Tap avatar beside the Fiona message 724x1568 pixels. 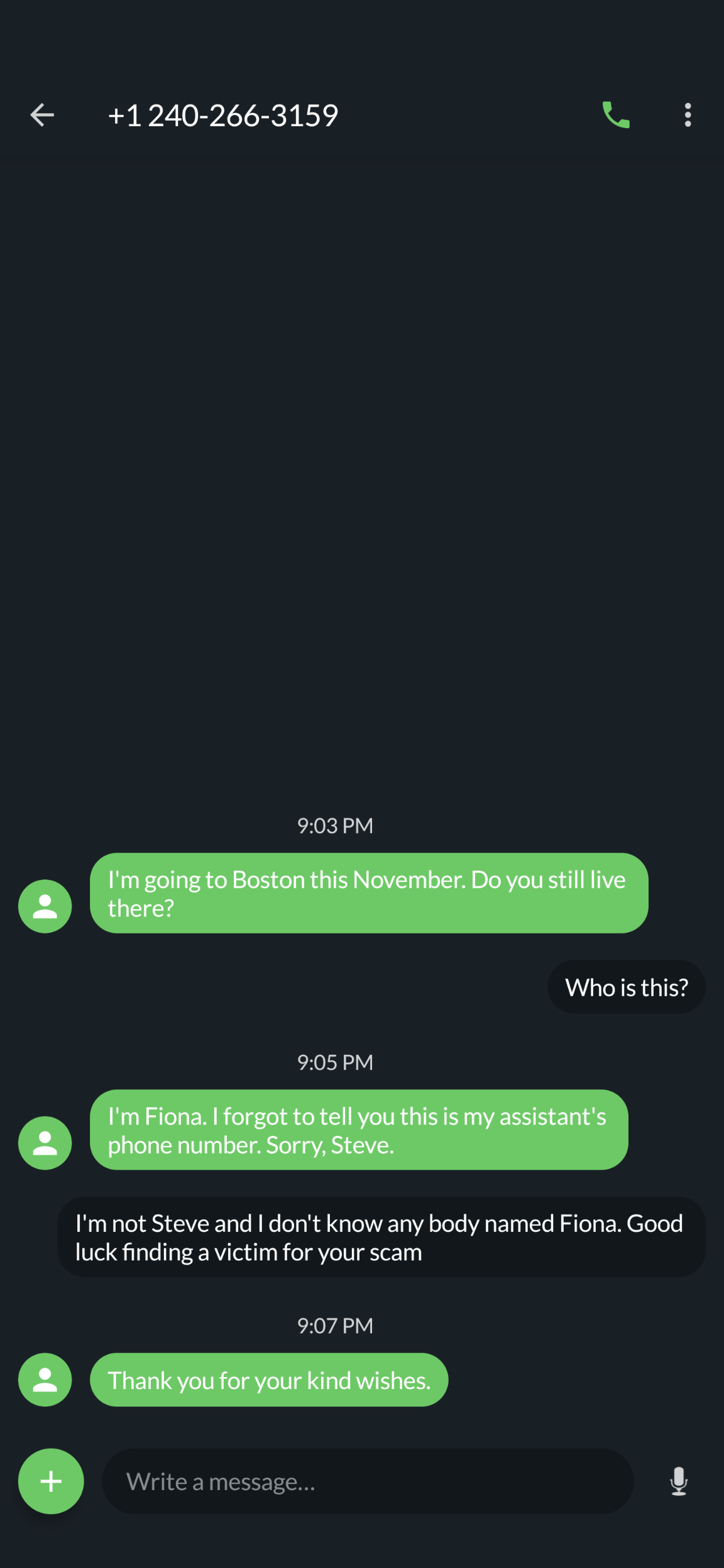tap(45, 1143)
